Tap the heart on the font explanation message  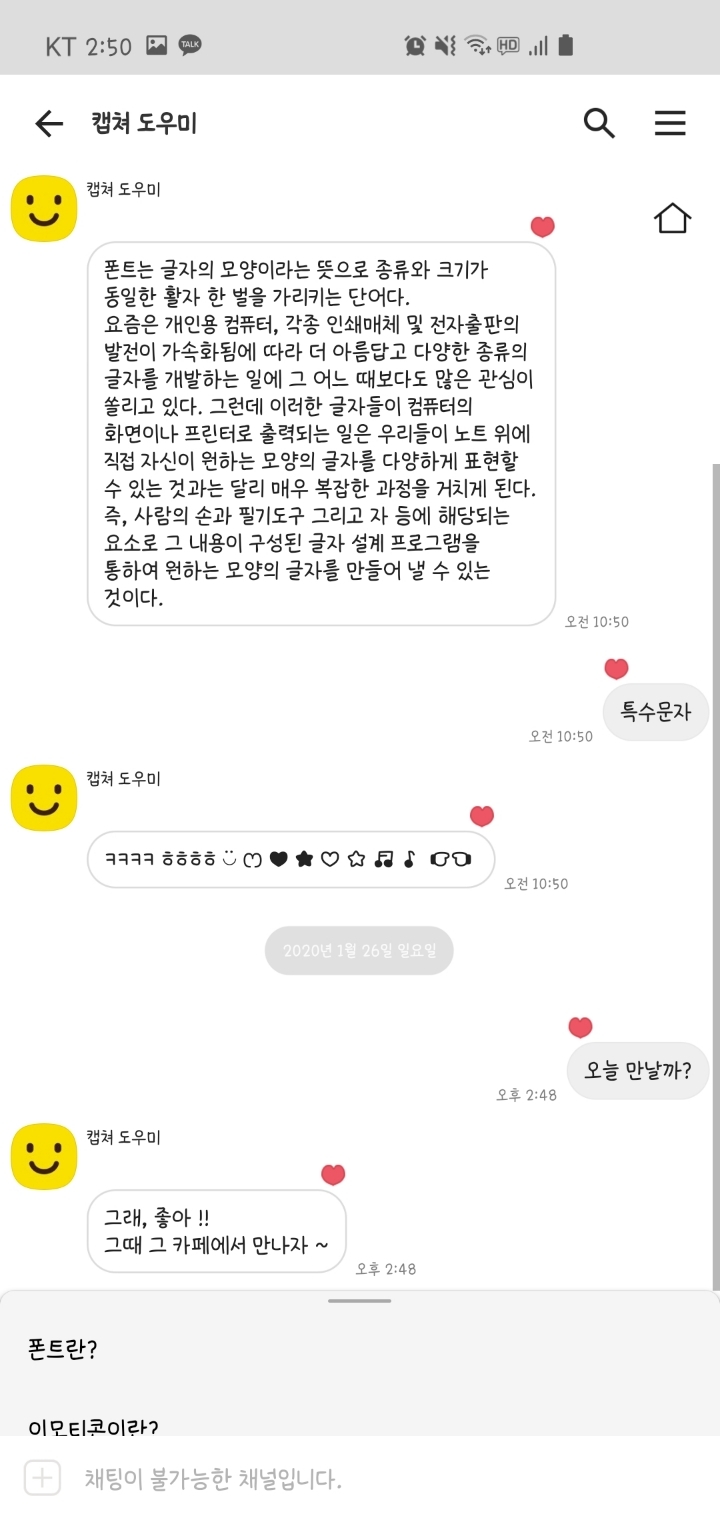[542, 227]
